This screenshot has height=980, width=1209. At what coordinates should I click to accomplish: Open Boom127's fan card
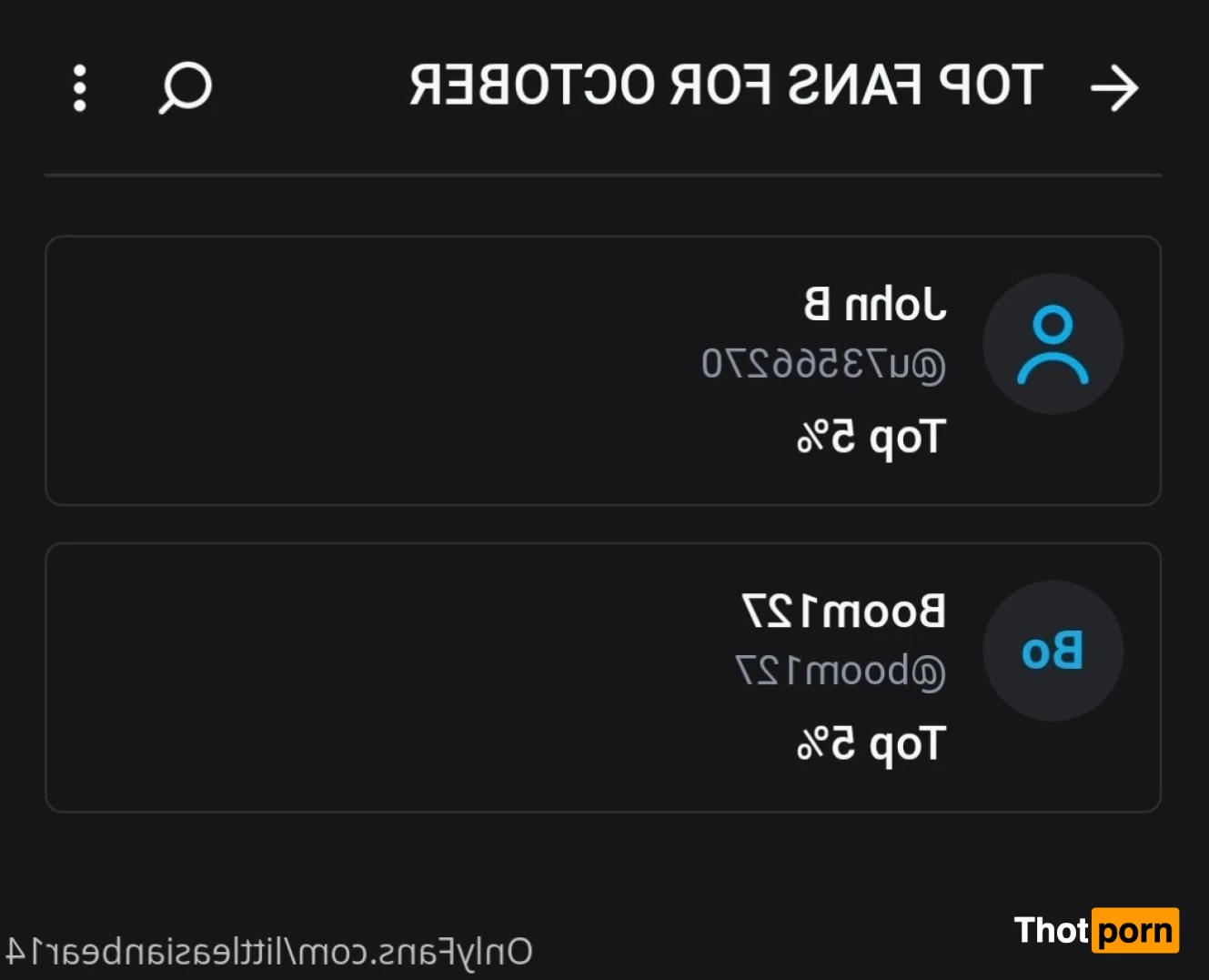click(x=602, y=677)
